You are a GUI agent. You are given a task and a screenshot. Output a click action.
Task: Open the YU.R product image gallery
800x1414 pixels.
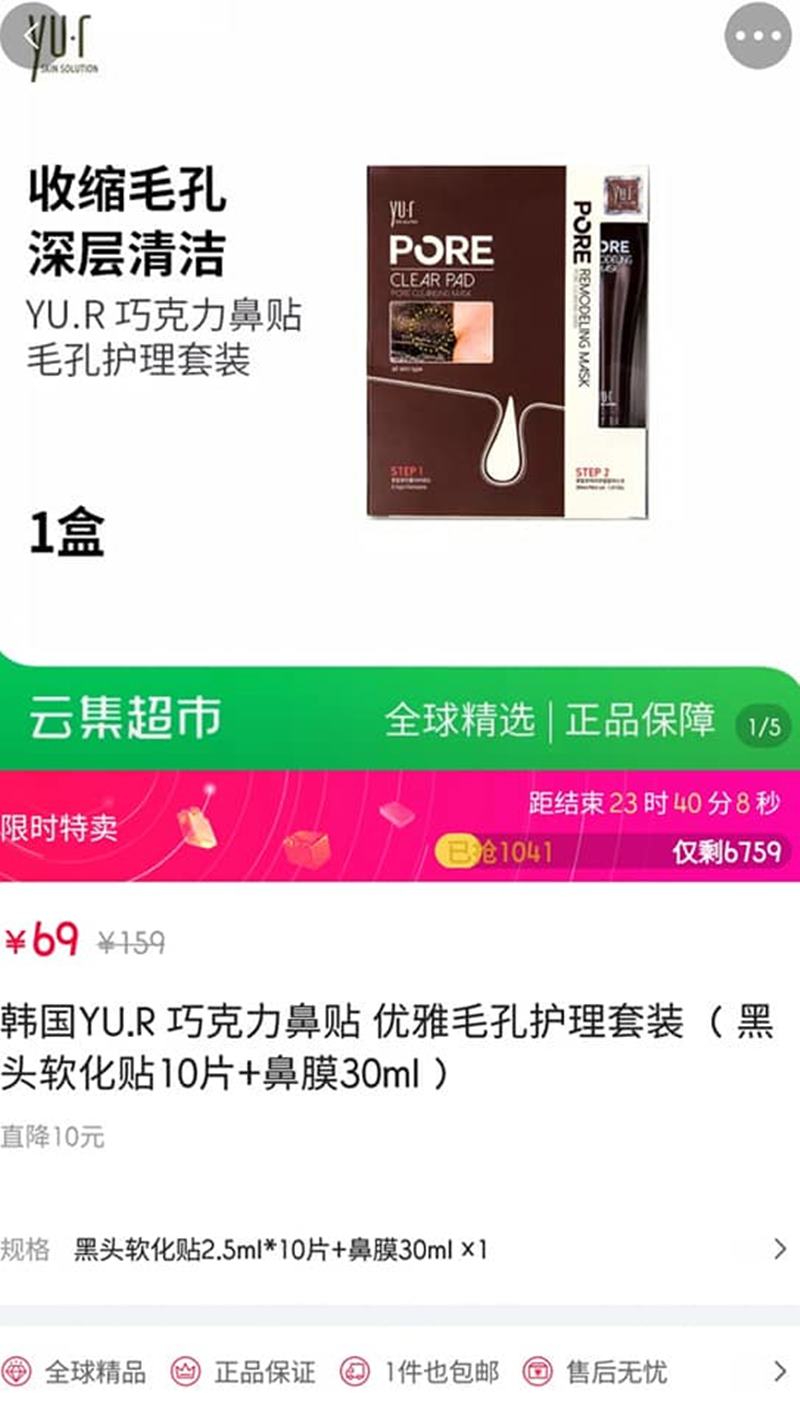(x=507, y=341)
